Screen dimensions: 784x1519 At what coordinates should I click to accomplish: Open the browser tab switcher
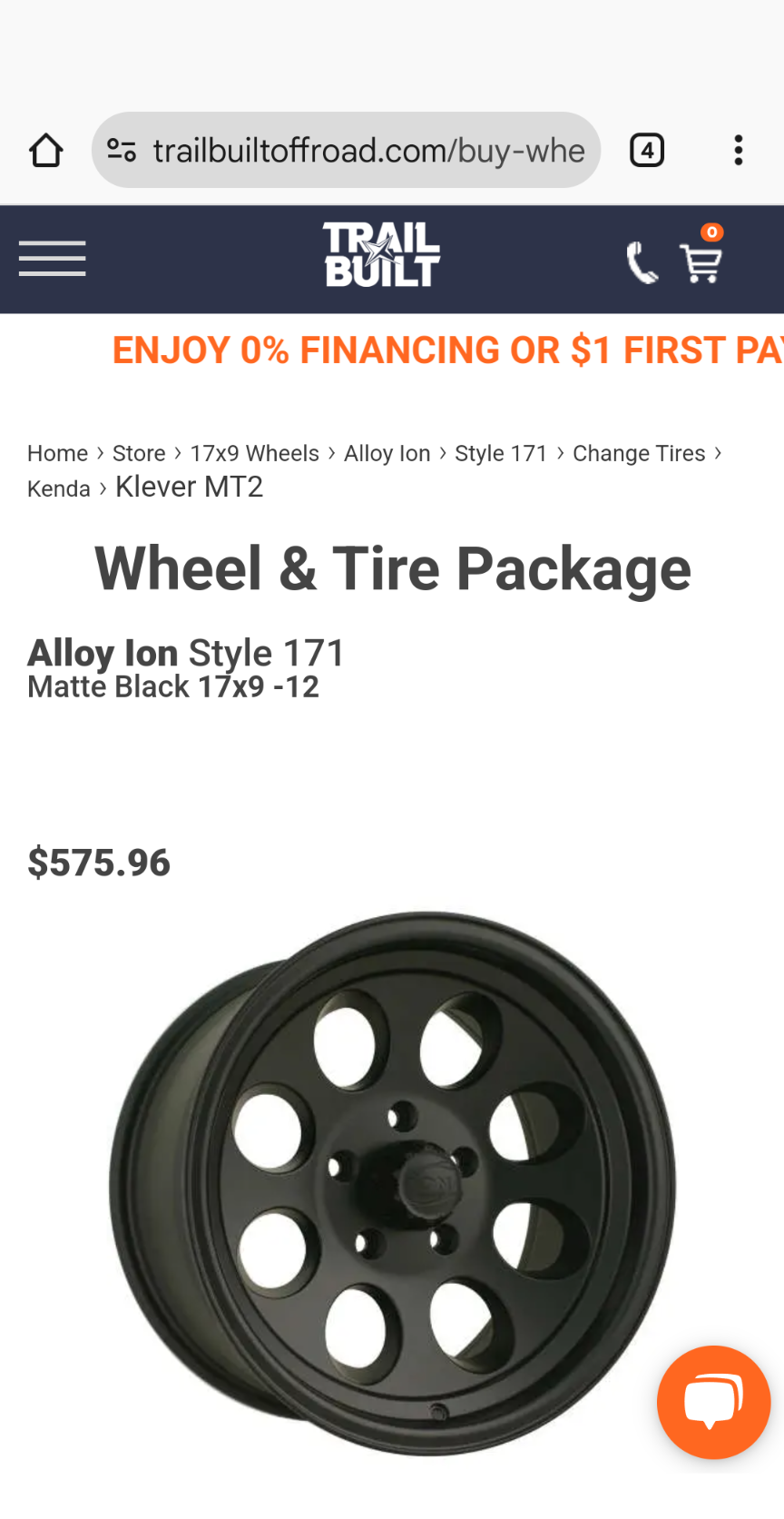point(646,151)
